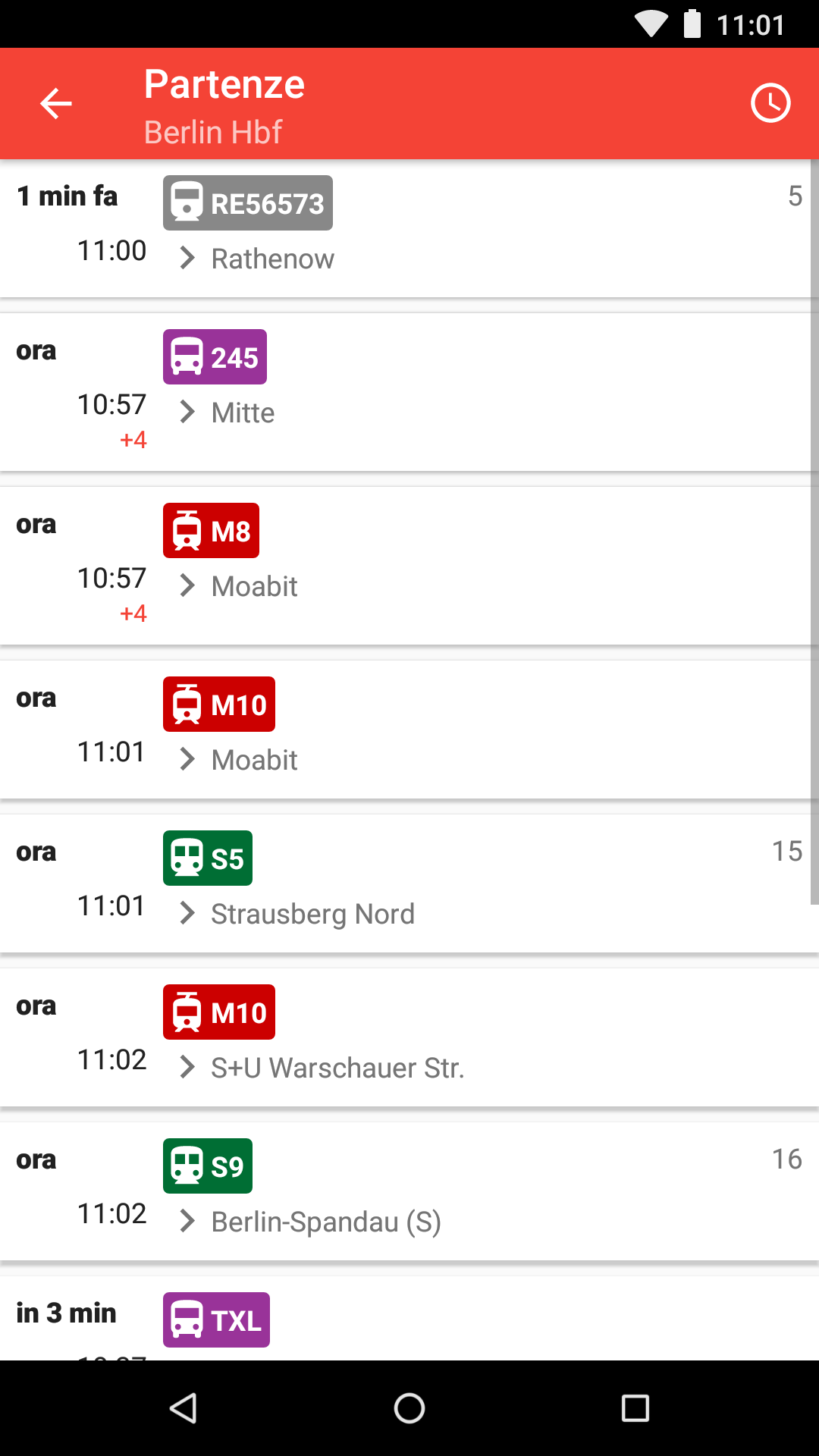
Task: Open recent apps from navigation bar
Action: coord(635,1408)
